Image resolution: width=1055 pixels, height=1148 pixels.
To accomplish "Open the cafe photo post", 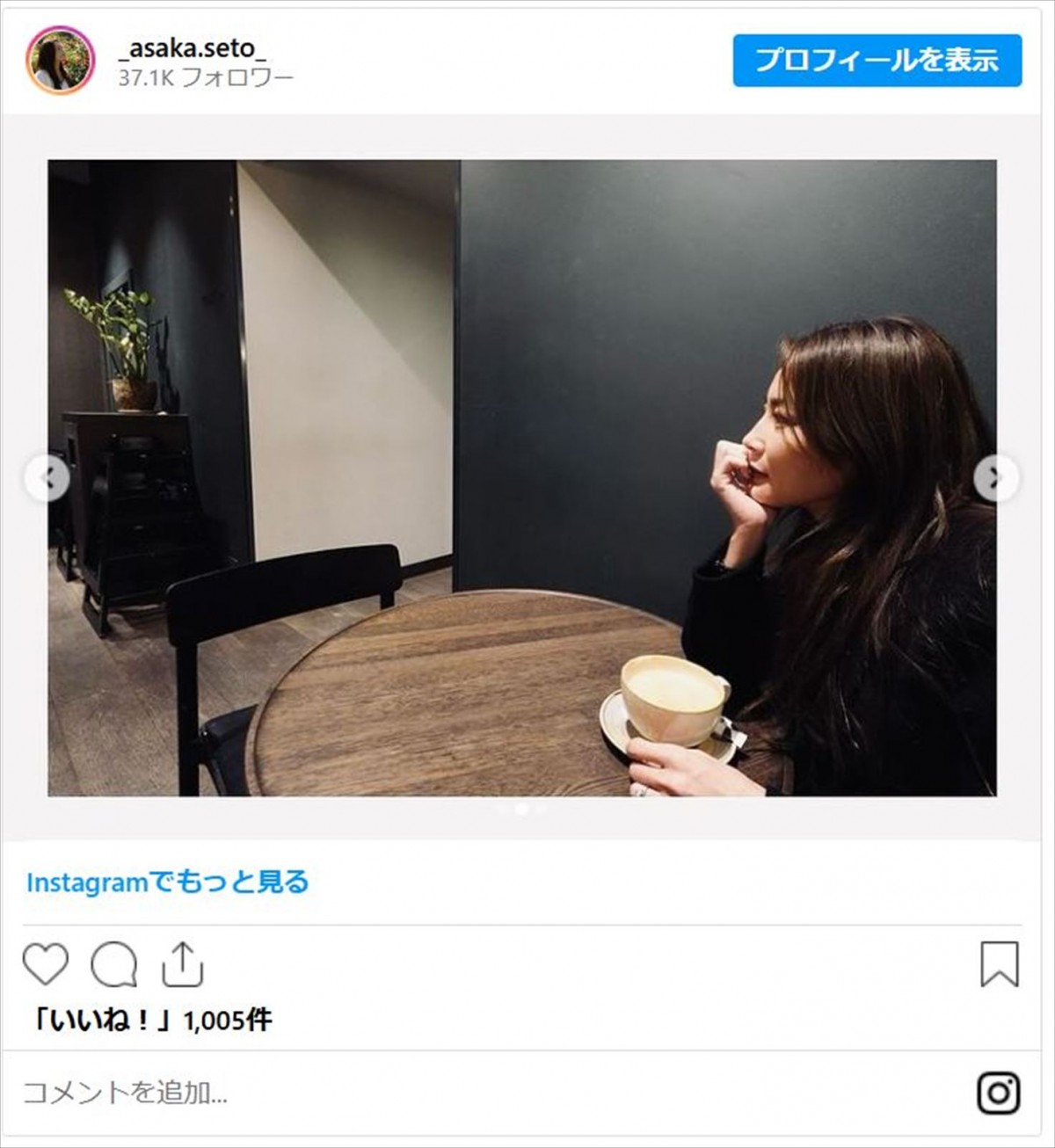I will tap(521, 477).
